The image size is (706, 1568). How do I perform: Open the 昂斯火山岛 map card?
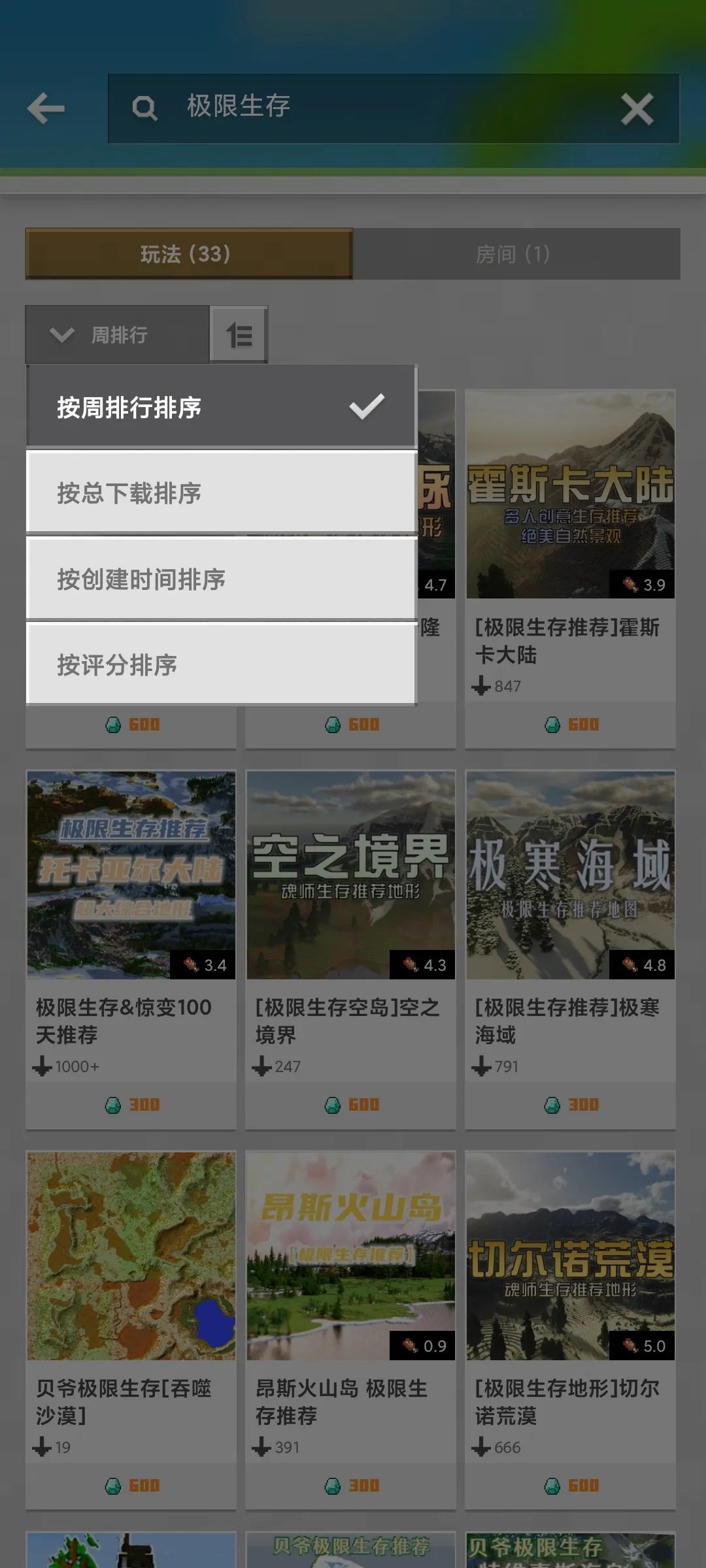tap(350, 1294)
